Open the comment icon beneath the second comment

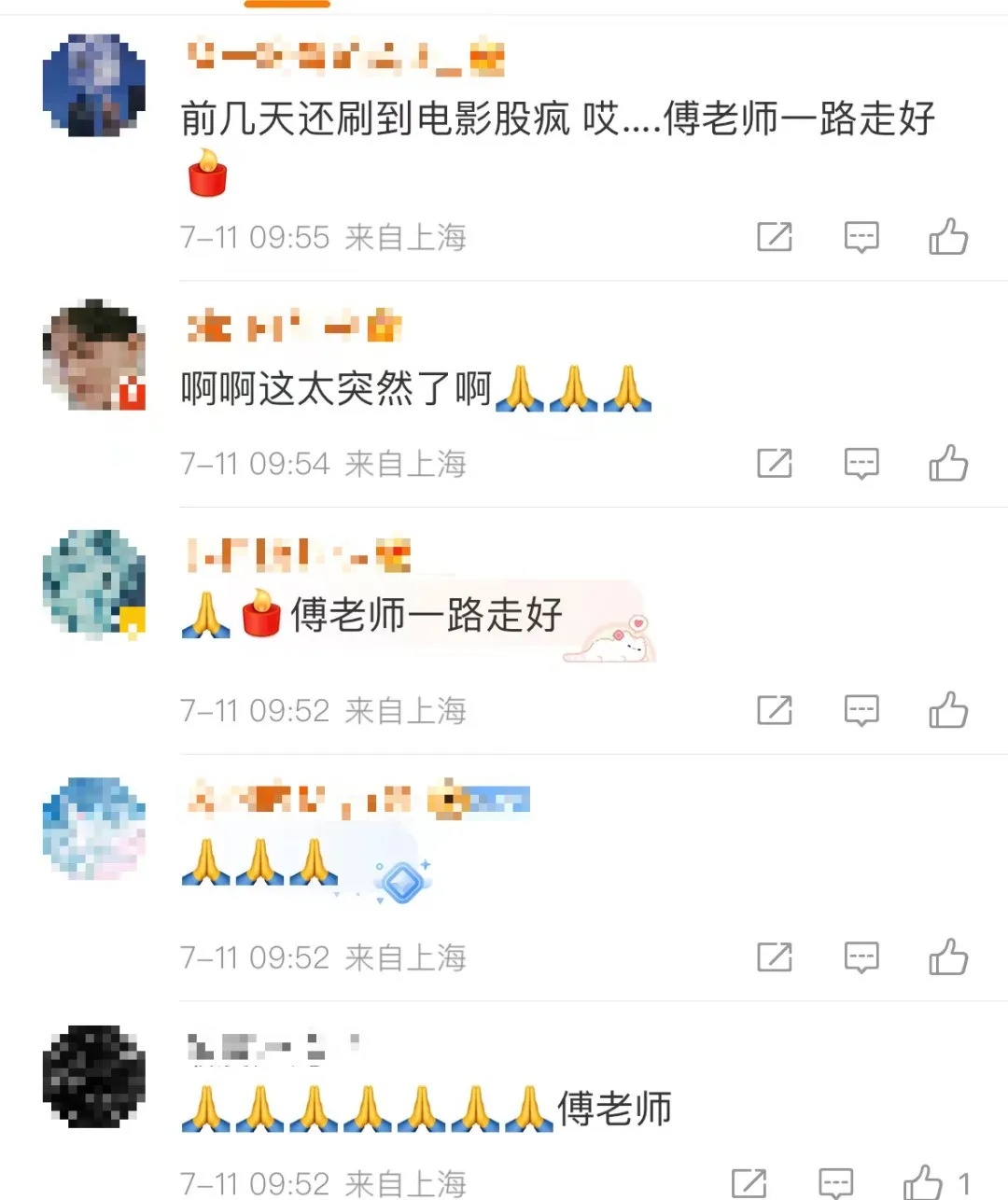[x=860, y=463]
